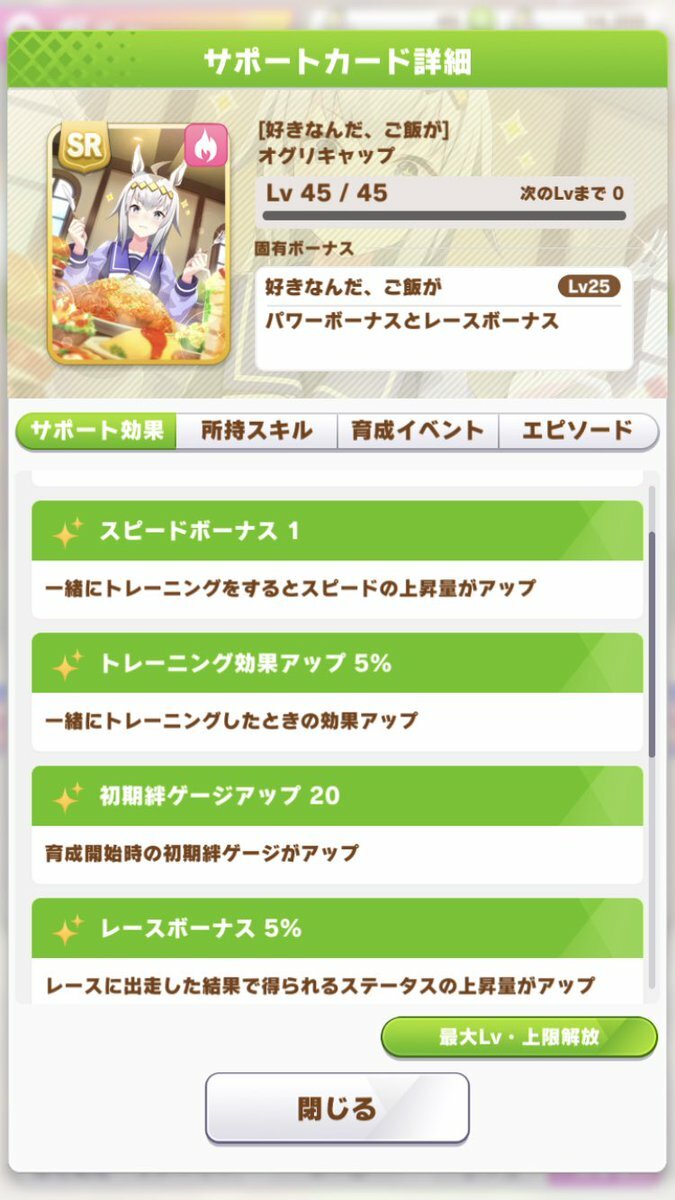This screenshot has width=675, height=1200.
Task: Tap the 最大Lv・上限解放 button
Action: [x=518, y=1037]
